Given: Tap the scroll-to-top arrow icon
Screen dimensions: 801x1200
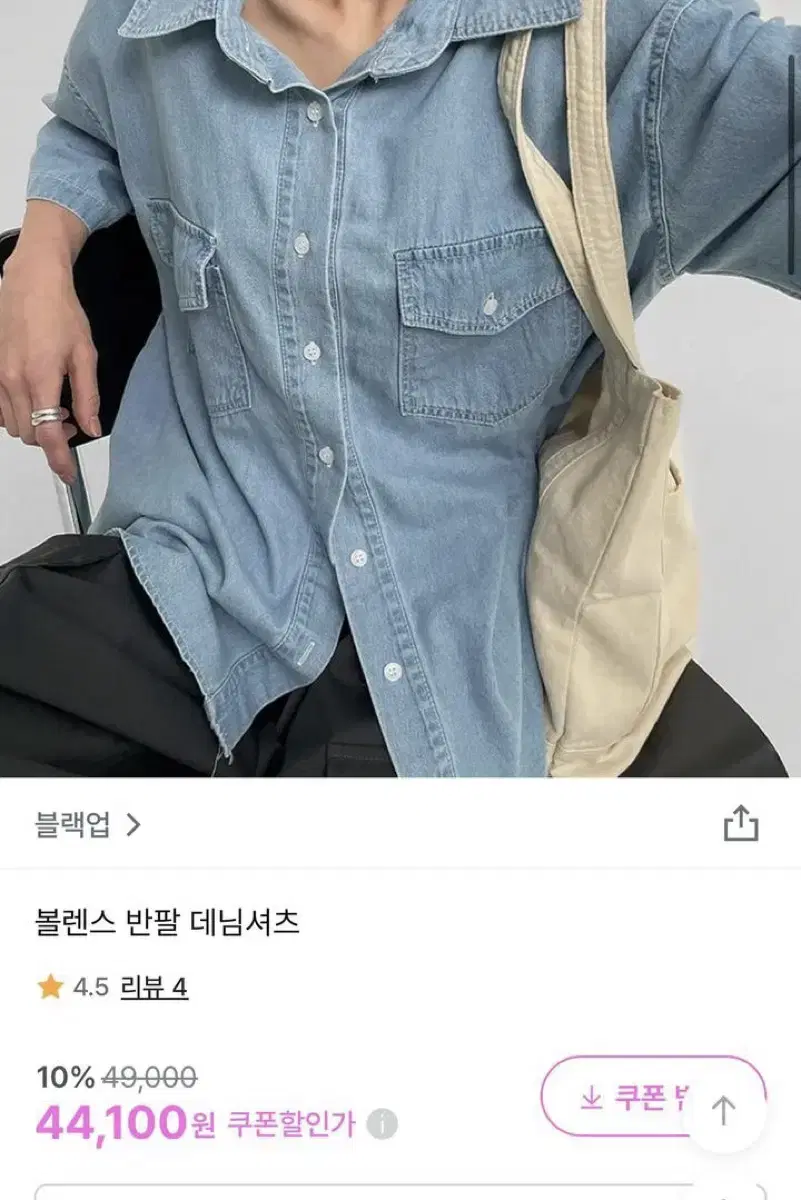Looking at the screenshot, I should [x=722, y=1110].
